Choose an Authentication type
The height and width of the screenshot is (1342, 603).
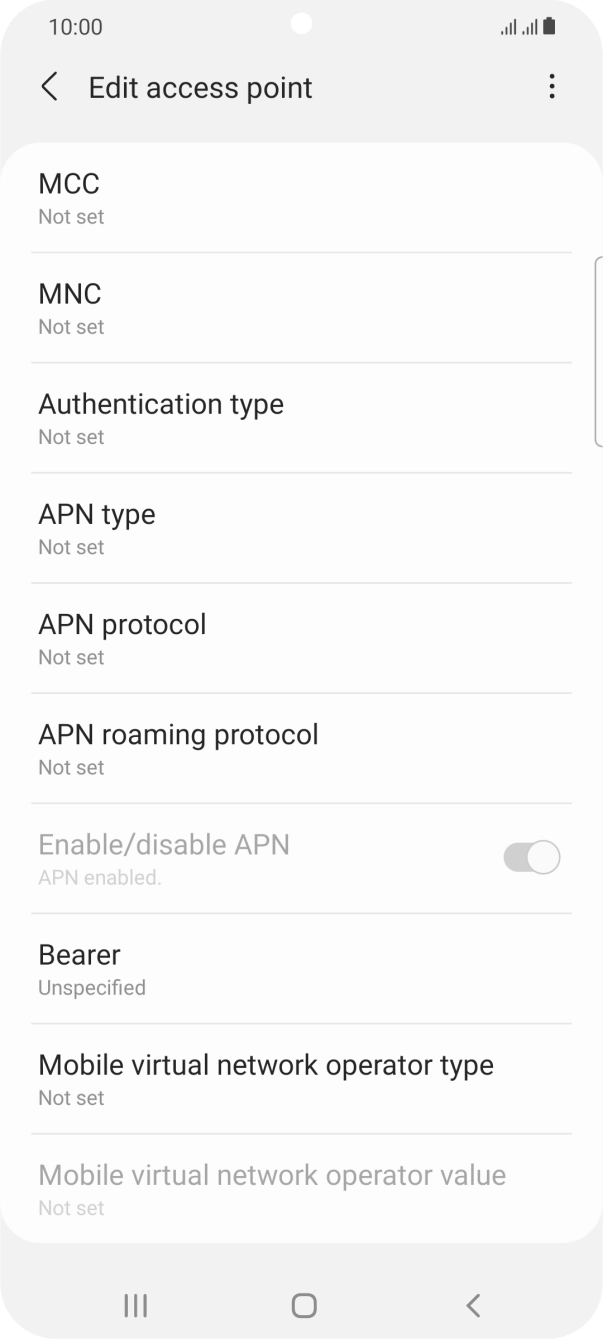(x=300, y=418)
